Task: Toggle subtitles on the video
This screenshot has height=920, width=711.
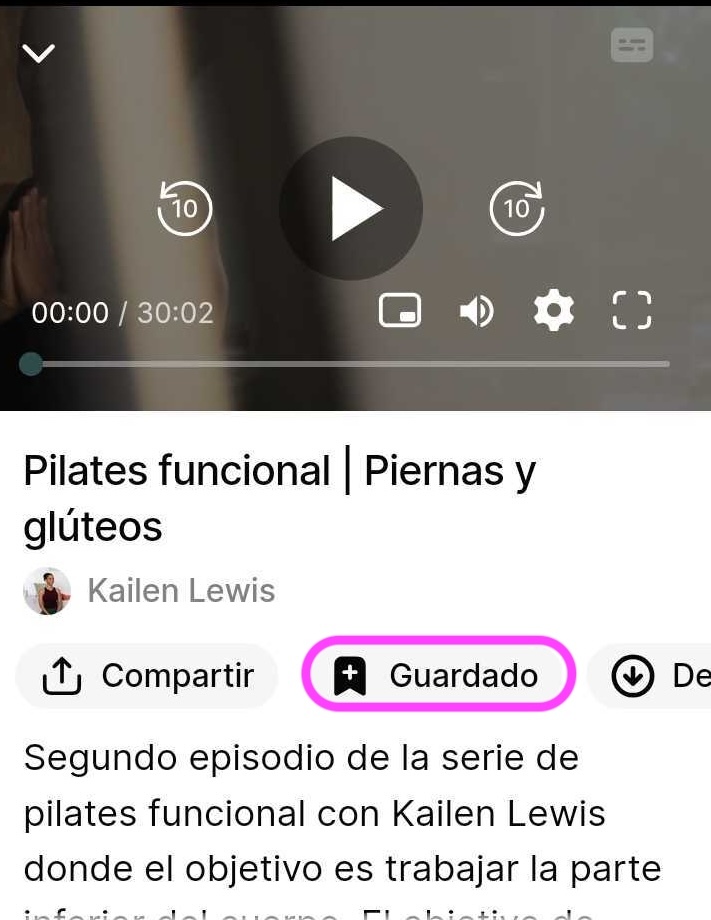Action: tap(631, 45)
